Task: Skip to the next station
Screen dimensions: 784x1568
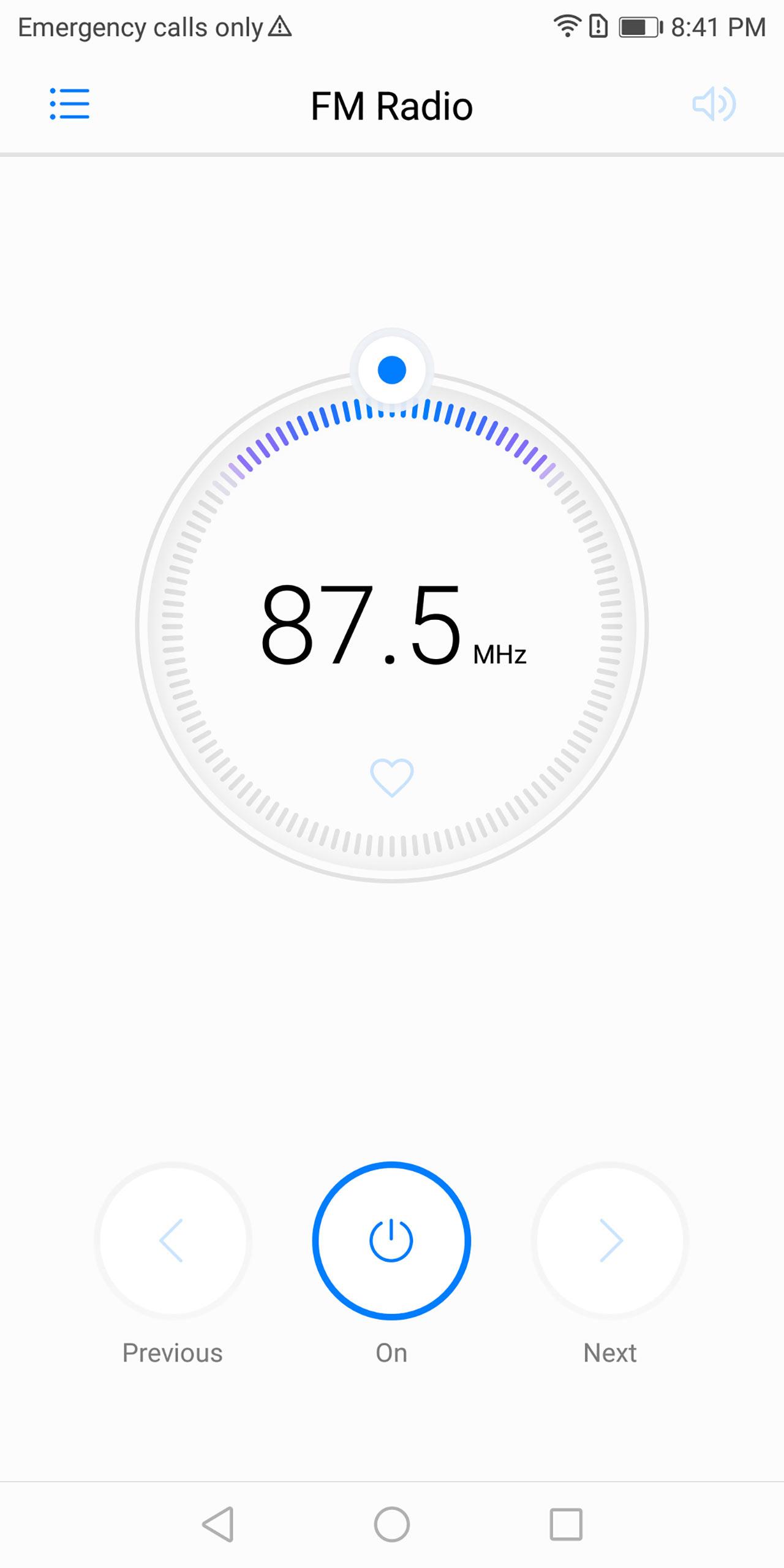Action: pyautogui.click(x=610, y=1240)
